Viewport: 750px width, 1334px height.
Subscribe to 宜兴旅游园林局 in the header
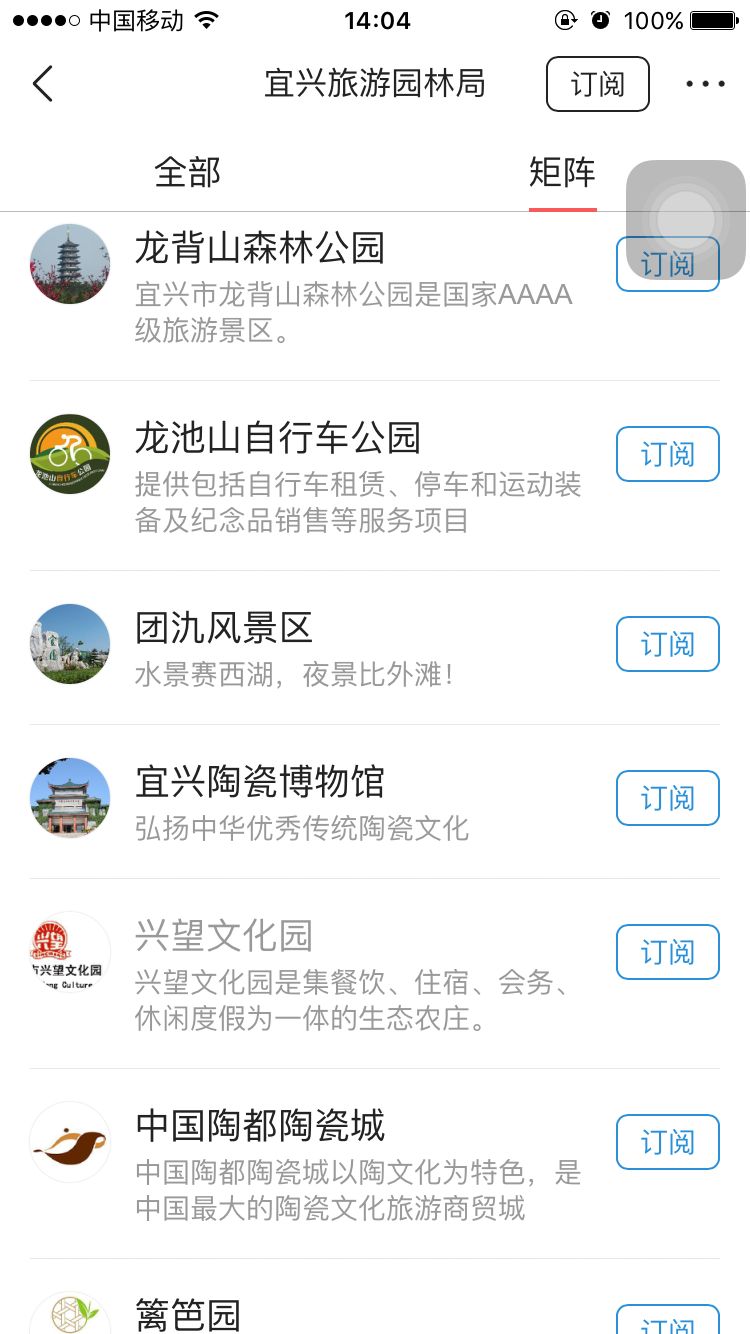pyautogui.click(x=597, y=84)
